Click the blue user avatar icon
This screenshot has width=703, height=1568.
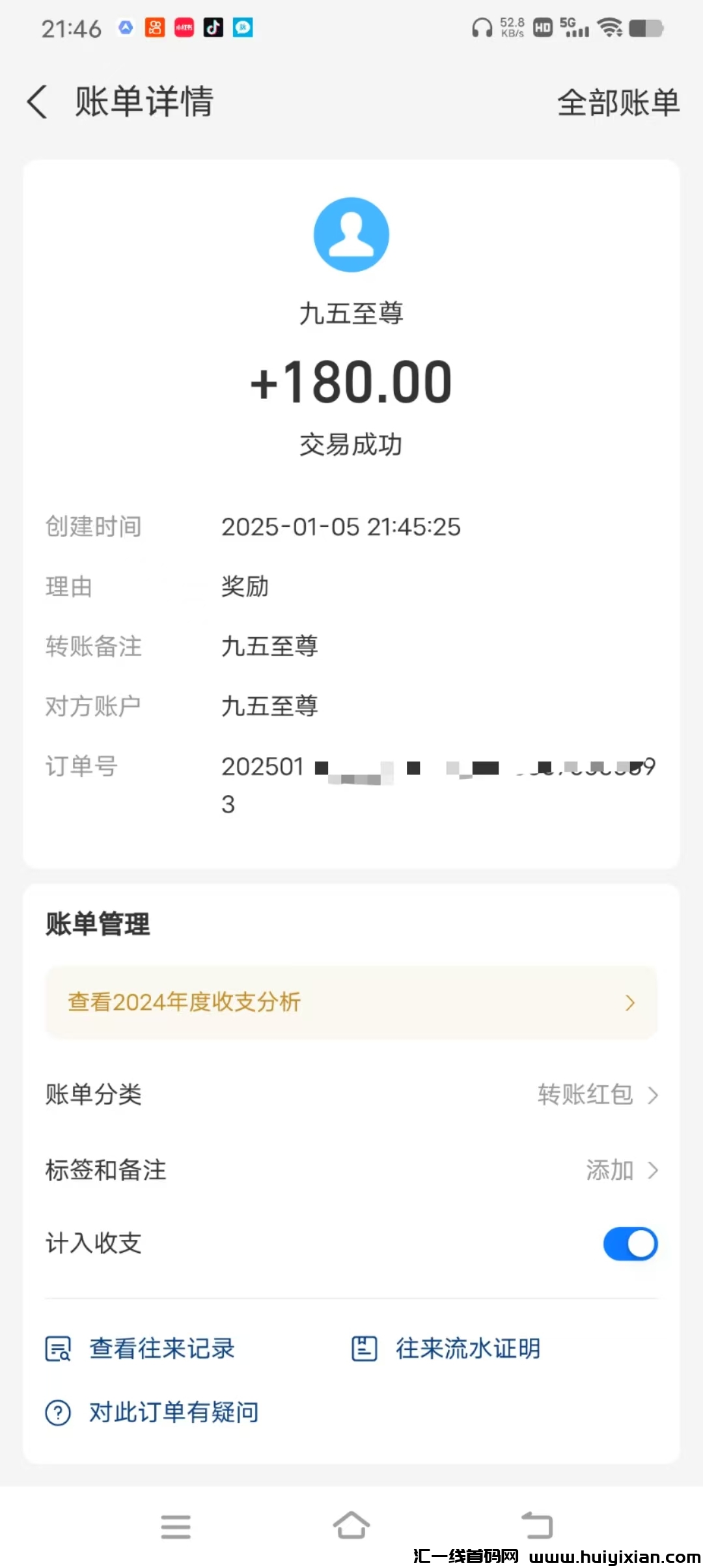[351, 234]
